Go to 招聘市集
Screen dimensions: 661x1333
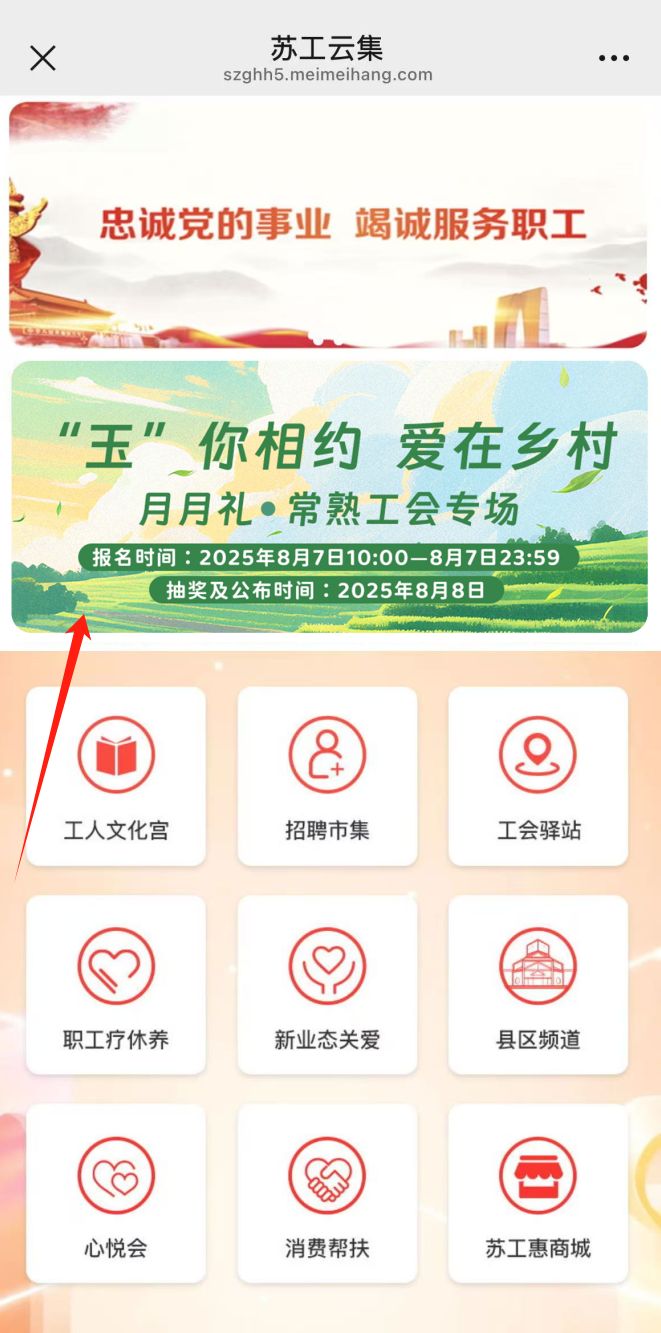pyautogui.click(x=327, y=776)
